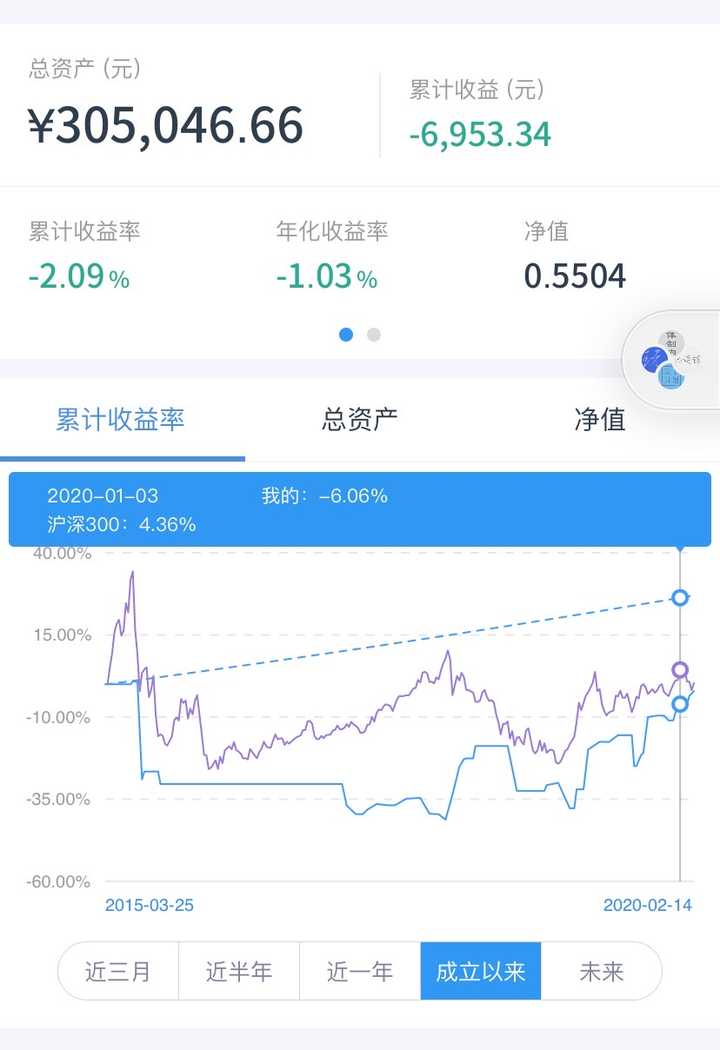Open the 净值 tab

[601, 421]
